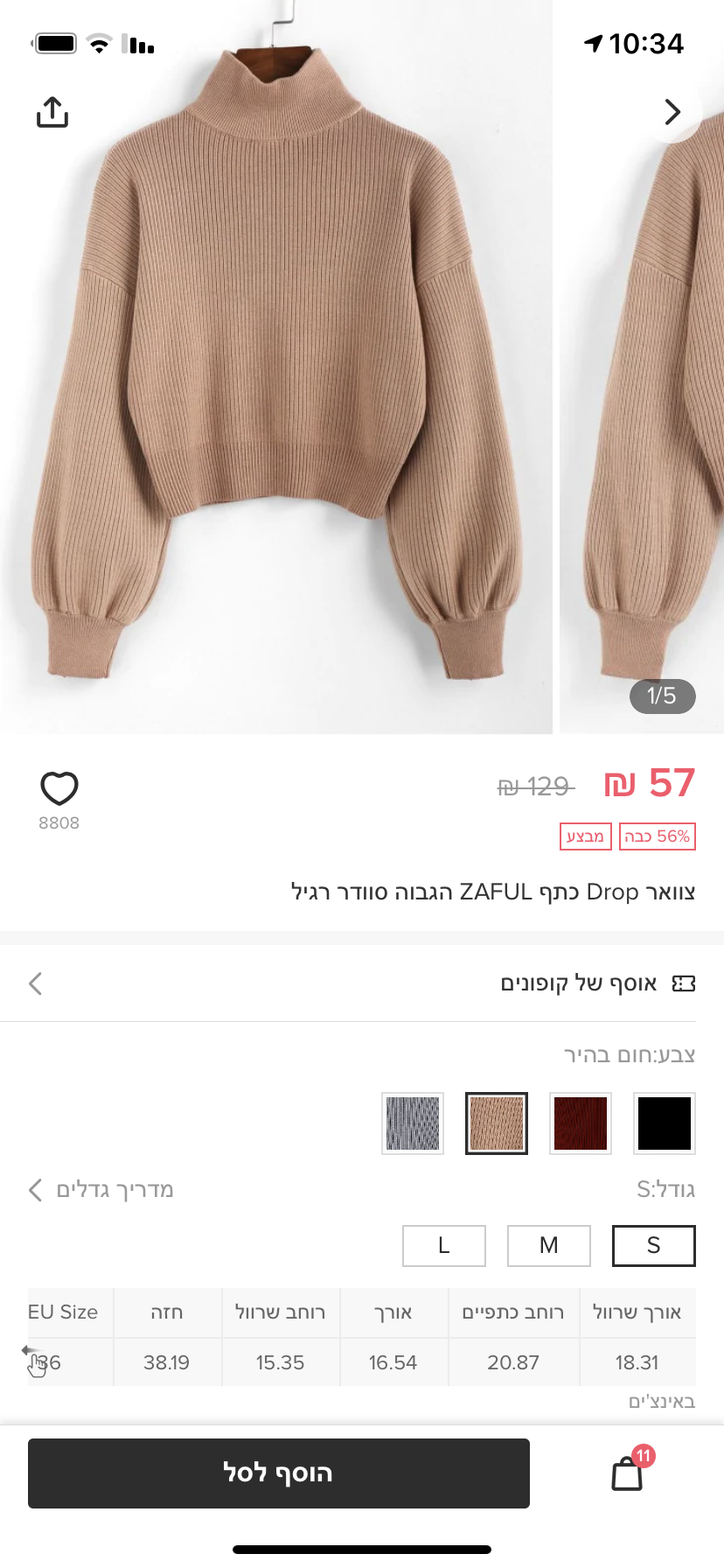Select size M
724x1568 pixels.
coord(549,1246)
